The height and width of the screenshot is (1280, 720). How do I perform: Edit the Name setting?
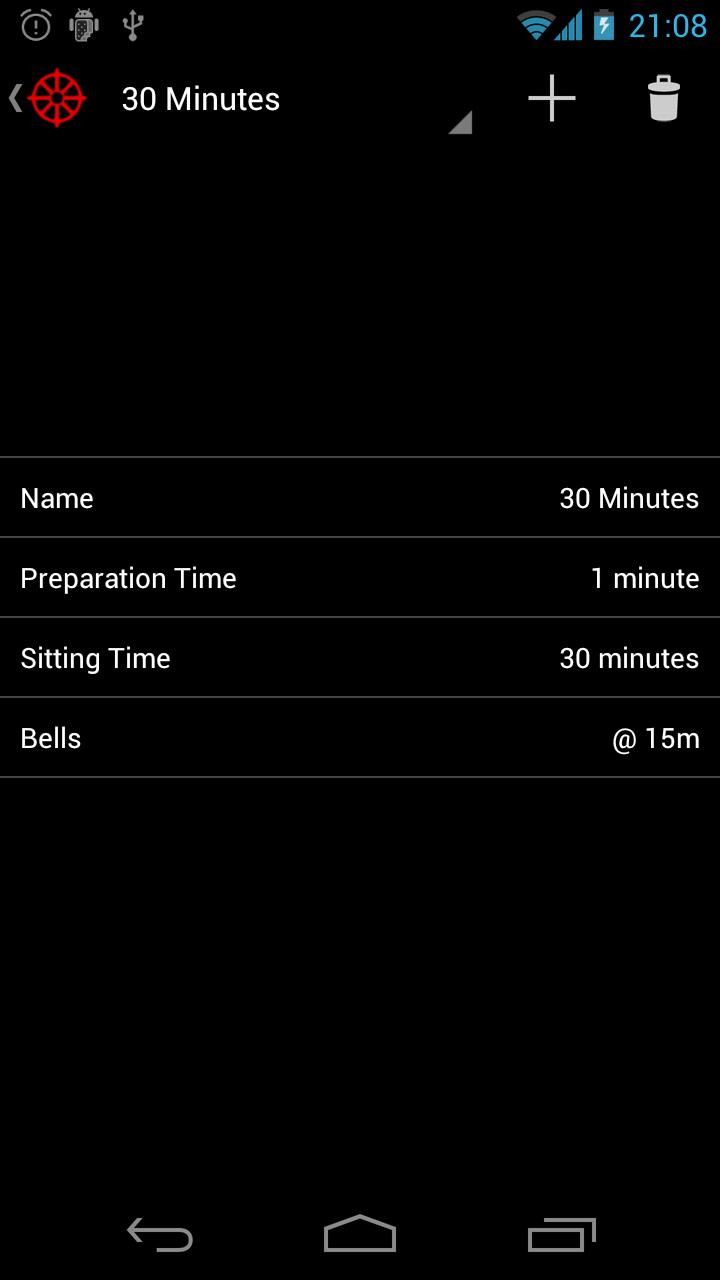pyautogui.click(x=360, y=498)
